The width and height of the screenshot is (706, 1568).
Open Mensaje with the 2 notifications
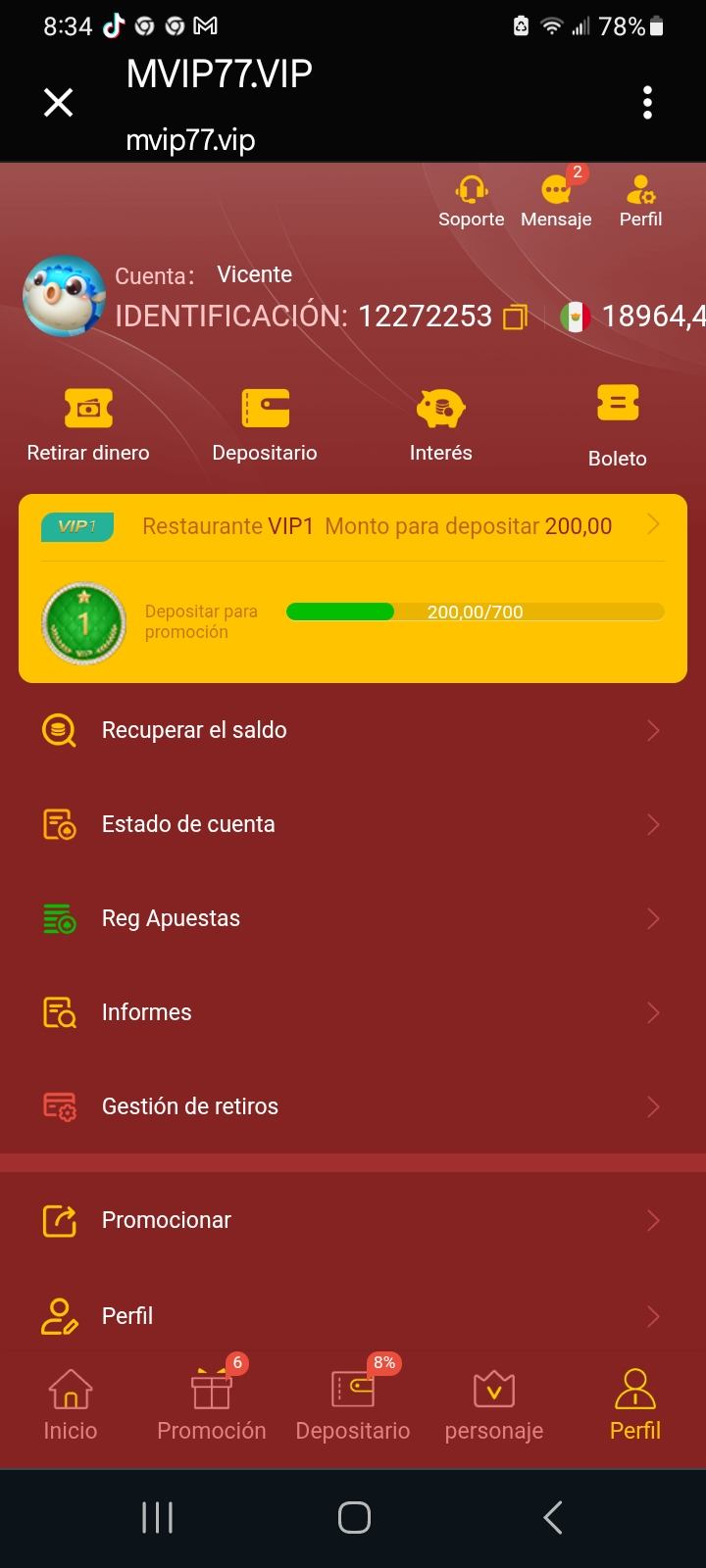pyautogui.click(x=555, y=191)
